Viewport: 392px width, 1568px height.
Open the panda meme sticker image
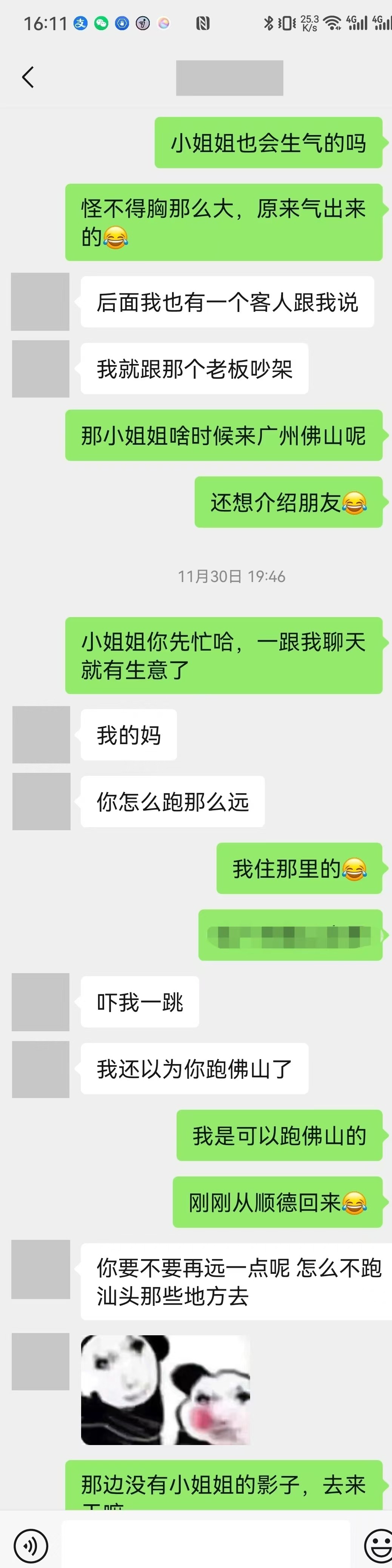166,1390
